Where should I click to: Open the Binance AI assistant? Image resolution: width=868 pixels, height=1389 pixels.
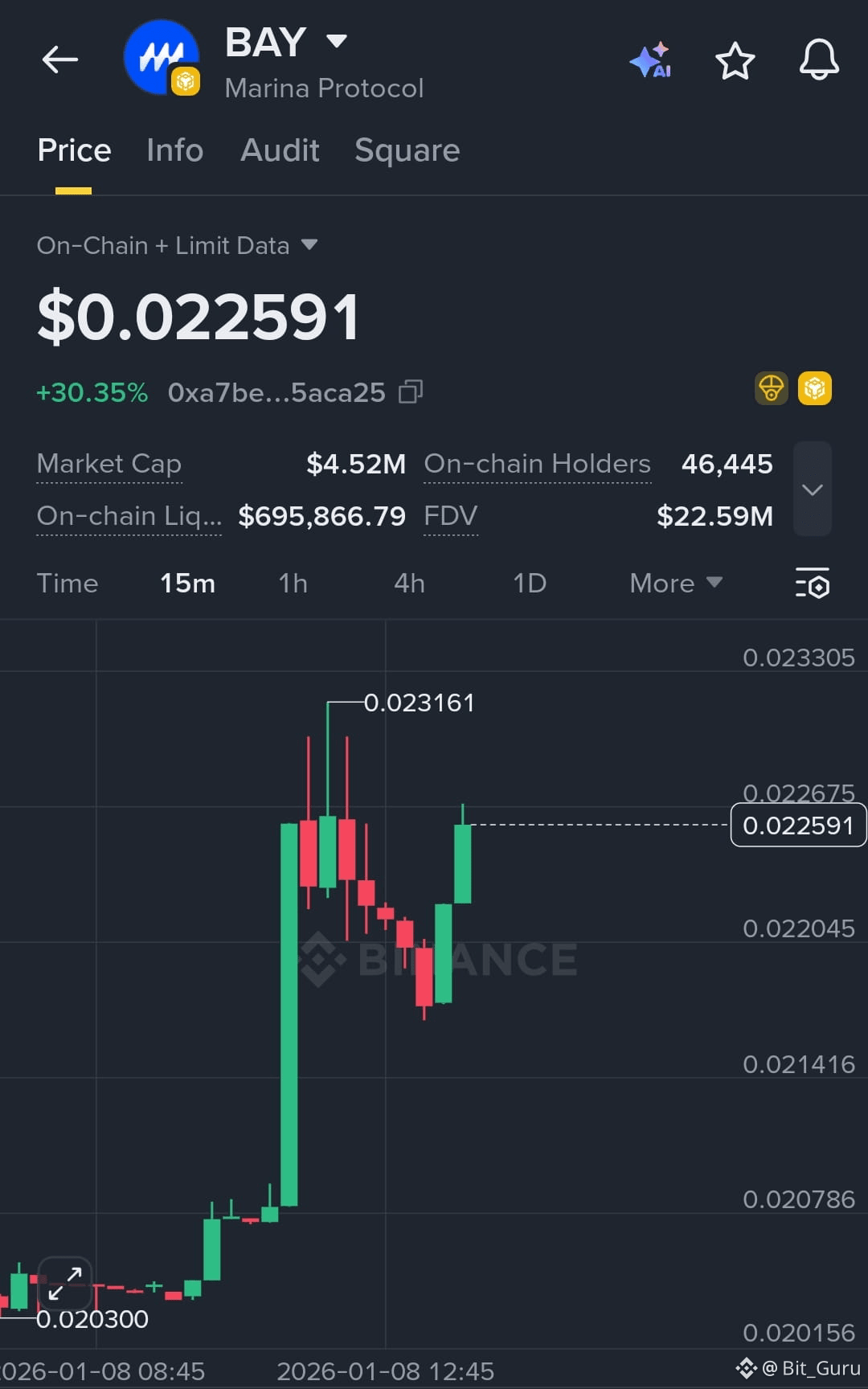[651, 60]
